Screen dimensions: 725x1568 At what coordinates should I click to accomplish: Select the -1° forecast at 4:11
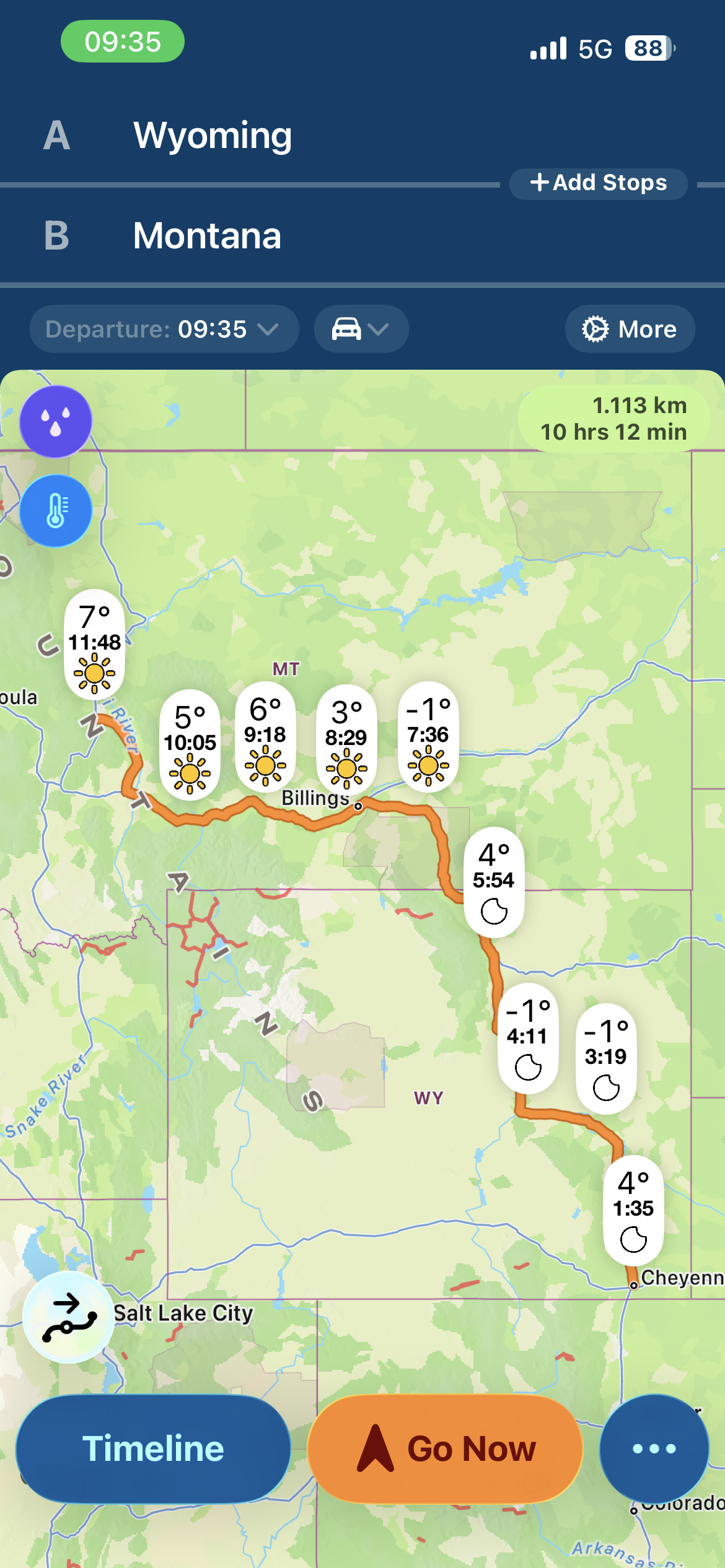pyautogui.click(x=528, y=1039)
